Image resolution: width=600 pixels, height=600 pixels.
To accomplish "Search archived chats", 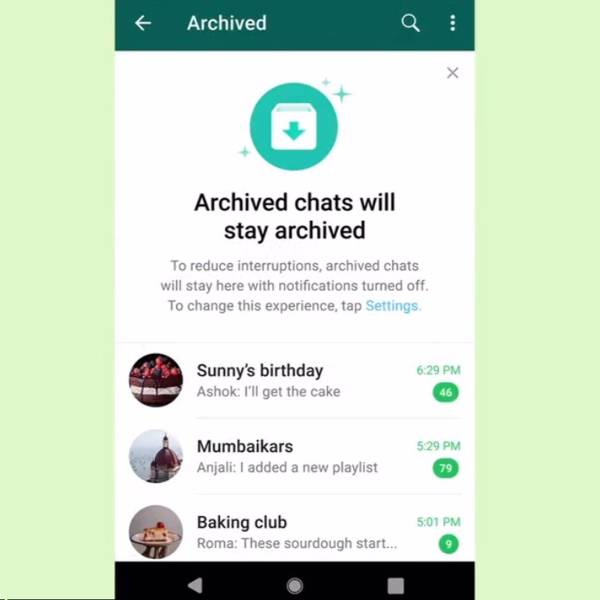I will coord(410,23).
